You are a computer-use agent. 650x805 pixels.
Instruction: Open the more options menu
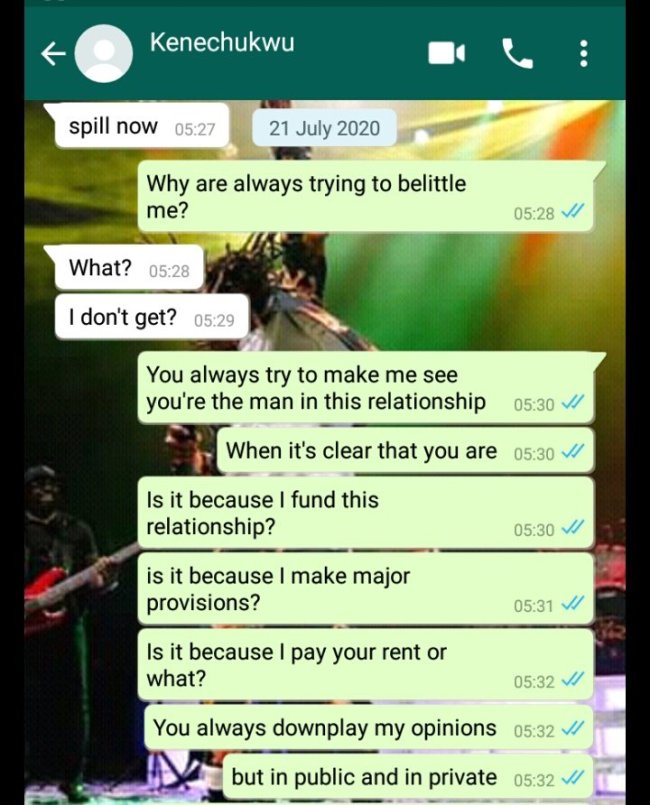(x=584, y=54)
